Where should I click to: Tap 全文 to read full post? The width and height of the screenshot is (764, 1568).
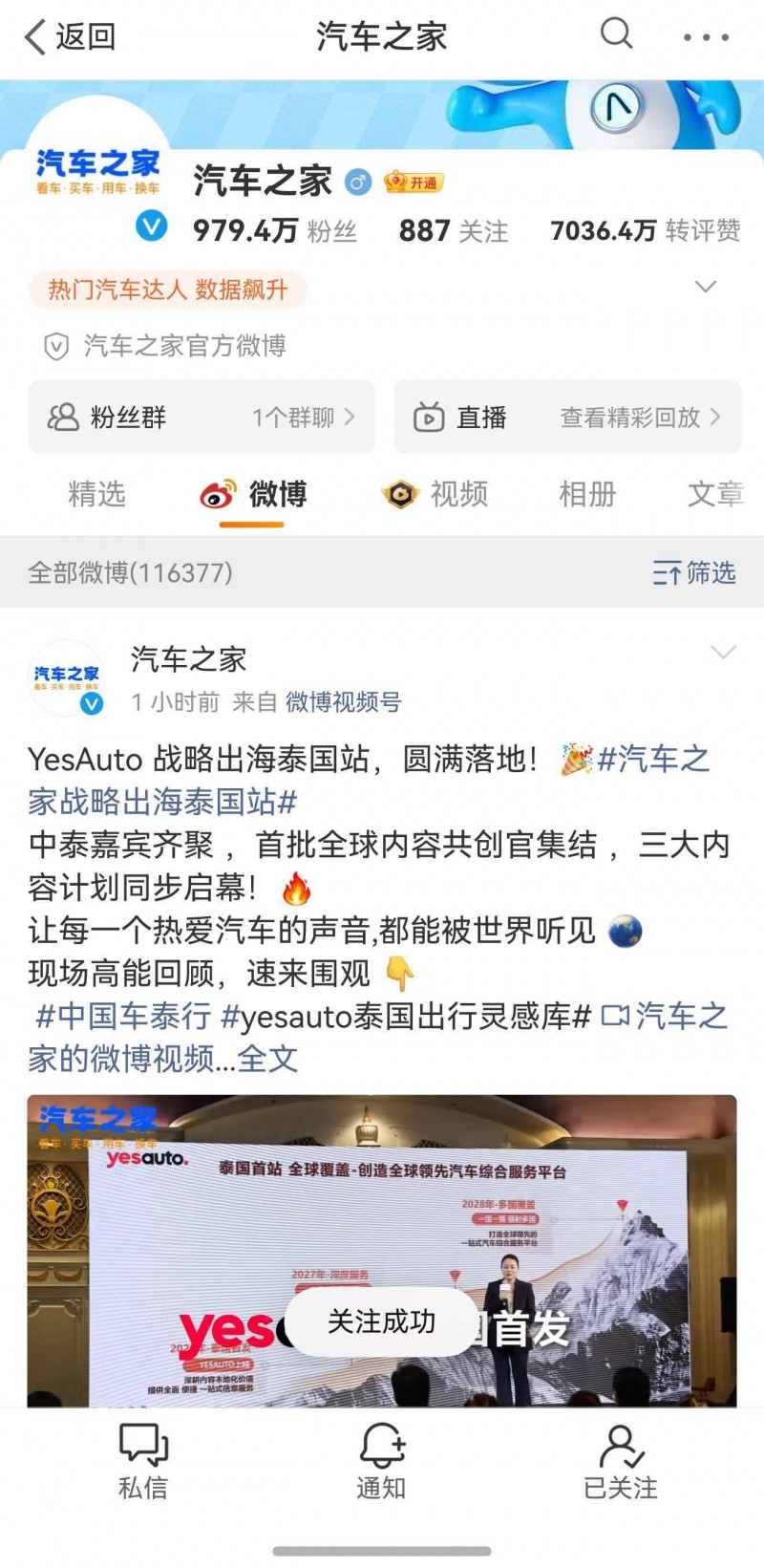click(267, 1059)
